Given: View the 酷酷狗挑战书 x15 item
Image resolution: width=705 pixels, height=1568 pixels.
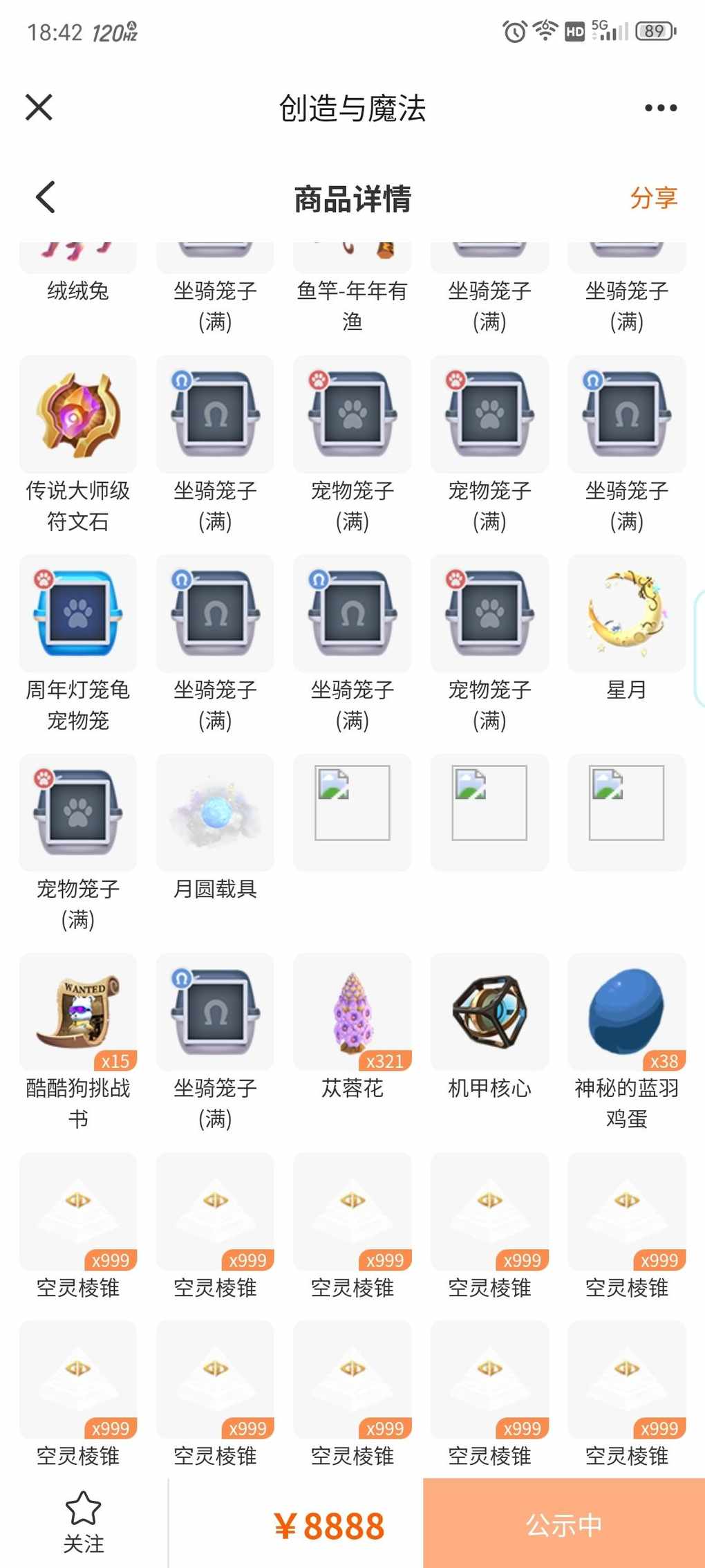Looking at the screenshot, I should click(78, 1013).
